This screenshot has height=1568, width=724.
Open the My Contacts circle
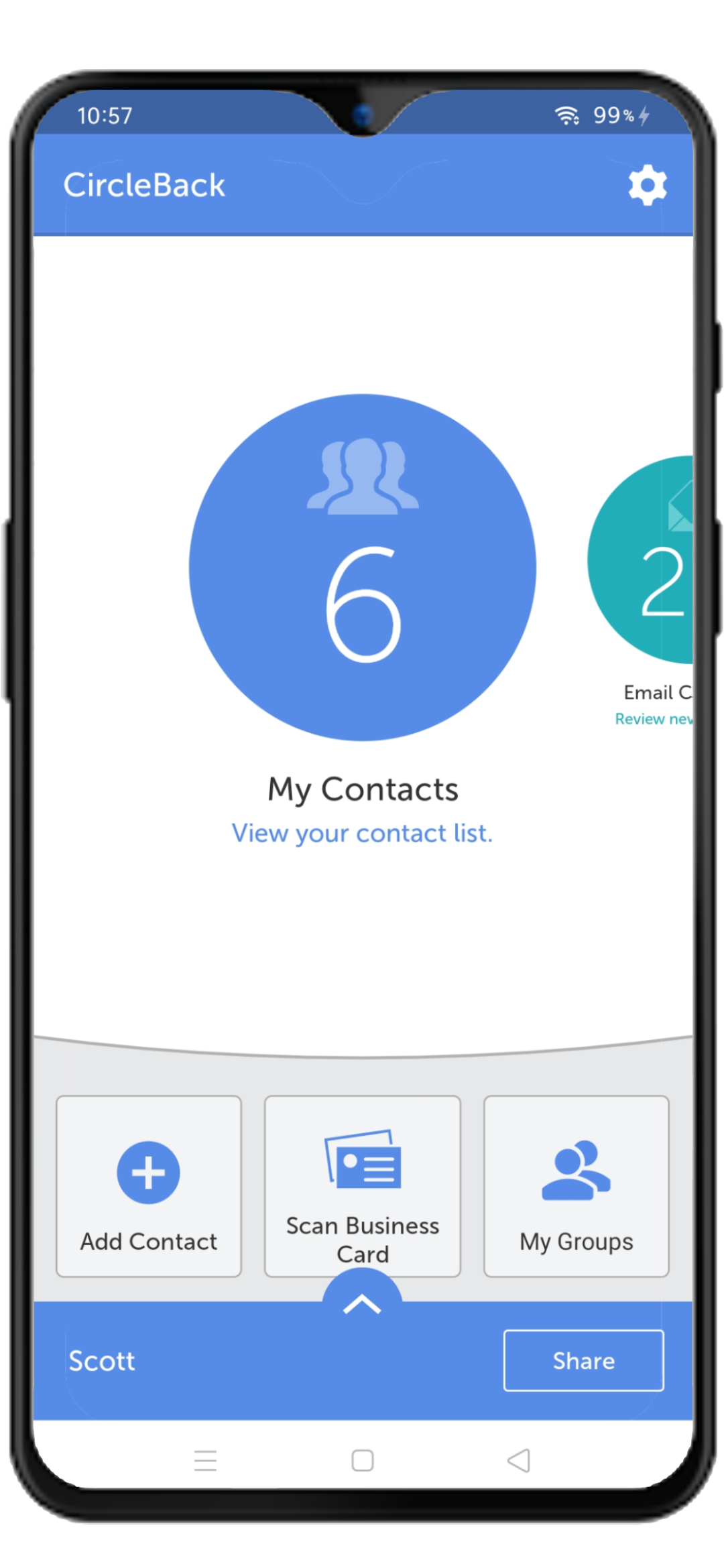coord(363,568)
